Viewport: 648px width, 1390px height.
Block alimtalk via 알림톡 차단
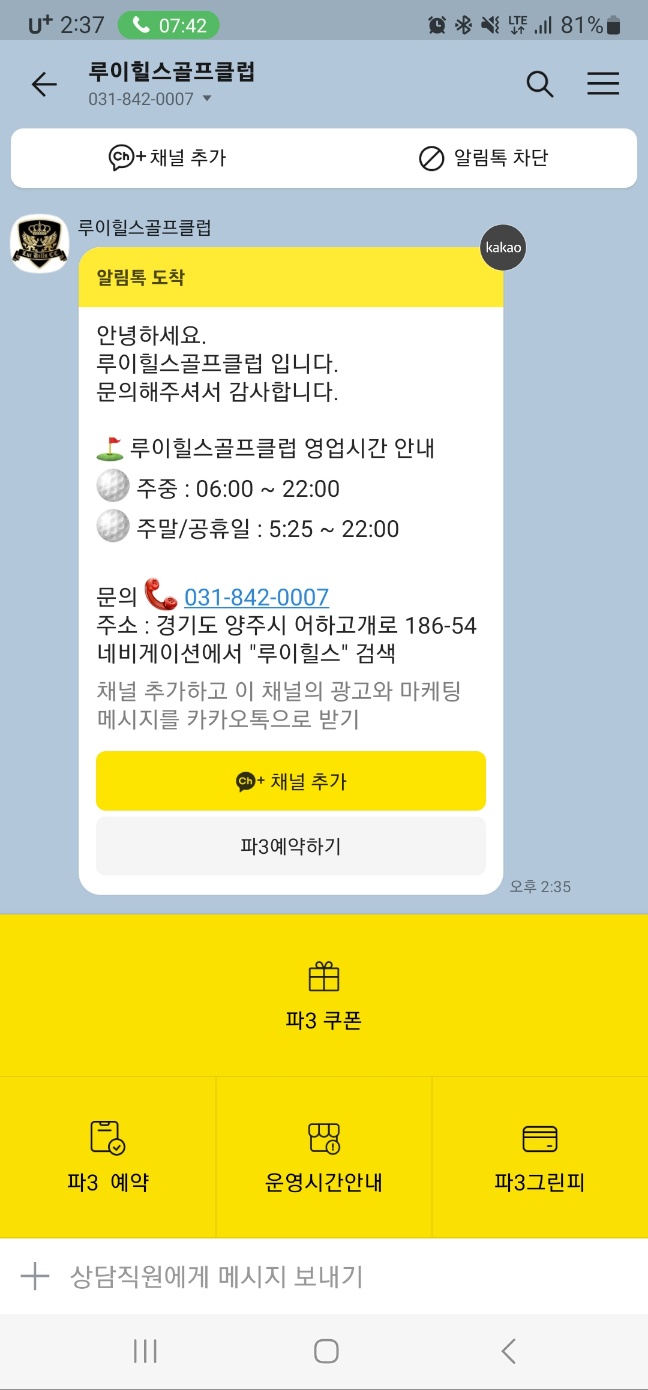(484, 158)
